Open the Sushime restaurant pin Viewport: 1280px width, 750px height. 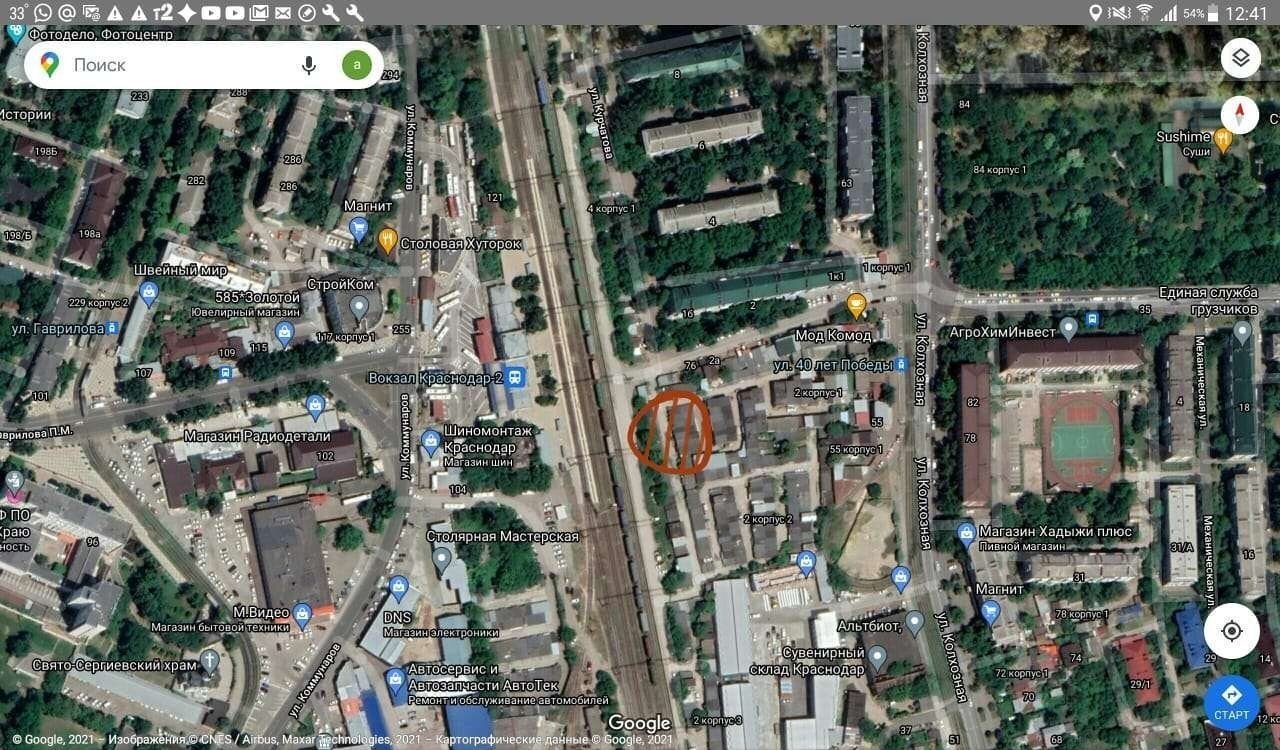pyautogui.click(x=1223, y=141)
